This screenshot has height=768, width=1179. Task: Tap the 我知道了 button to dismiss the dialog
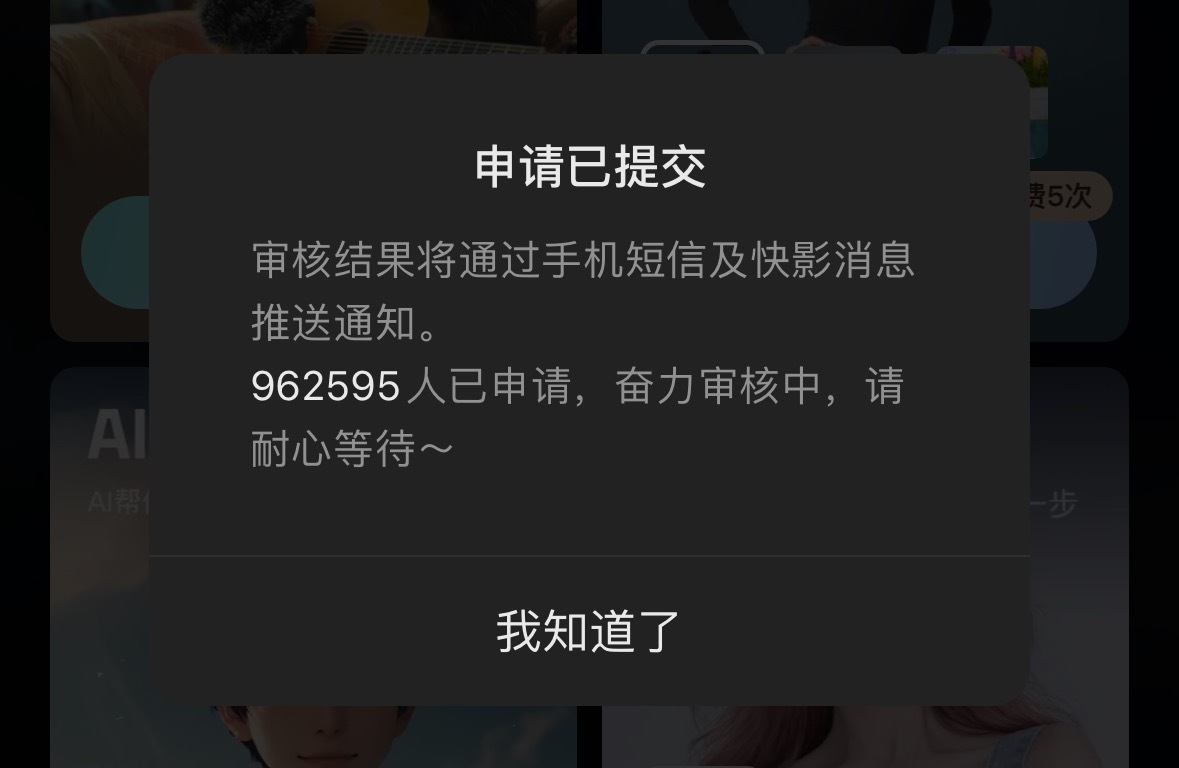(x=589, y=631)
